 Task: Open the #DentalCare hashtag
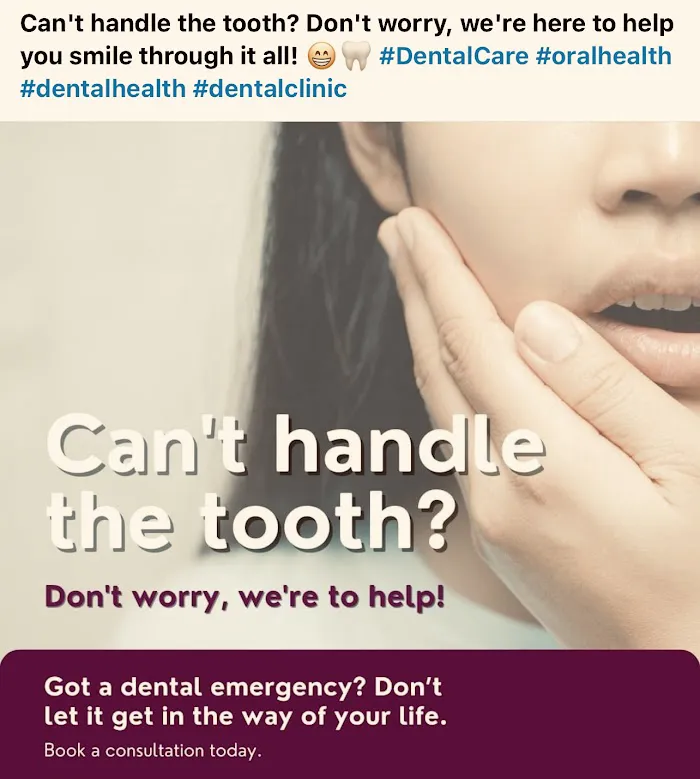tap(453, 56)
